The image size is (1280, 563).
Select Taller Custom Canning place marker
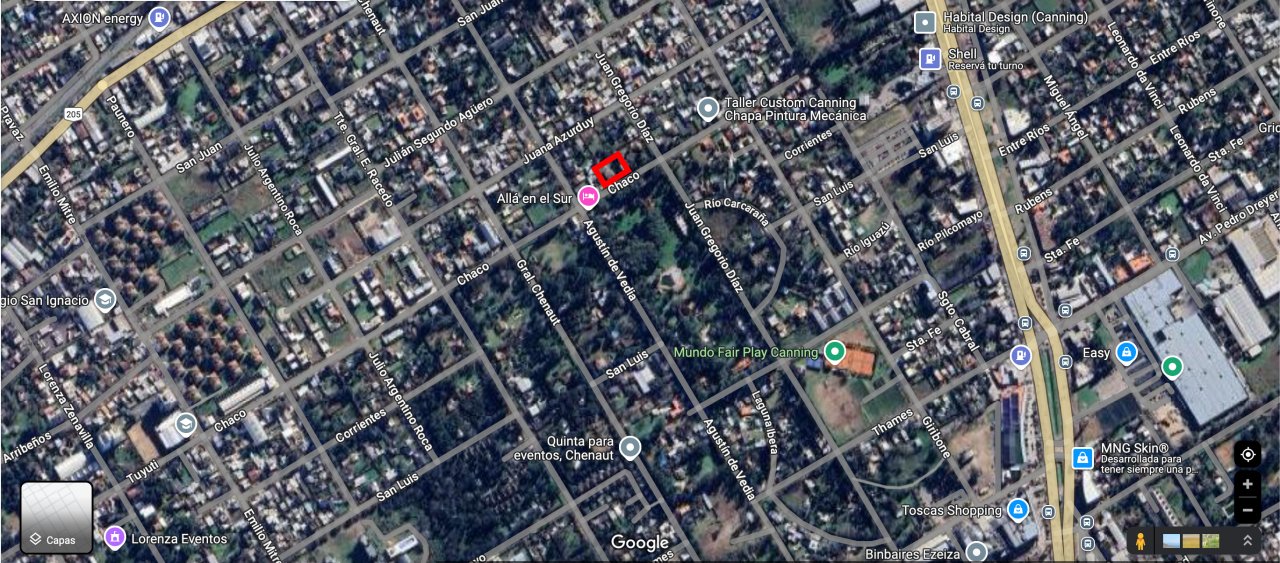(x=708, y=108)
